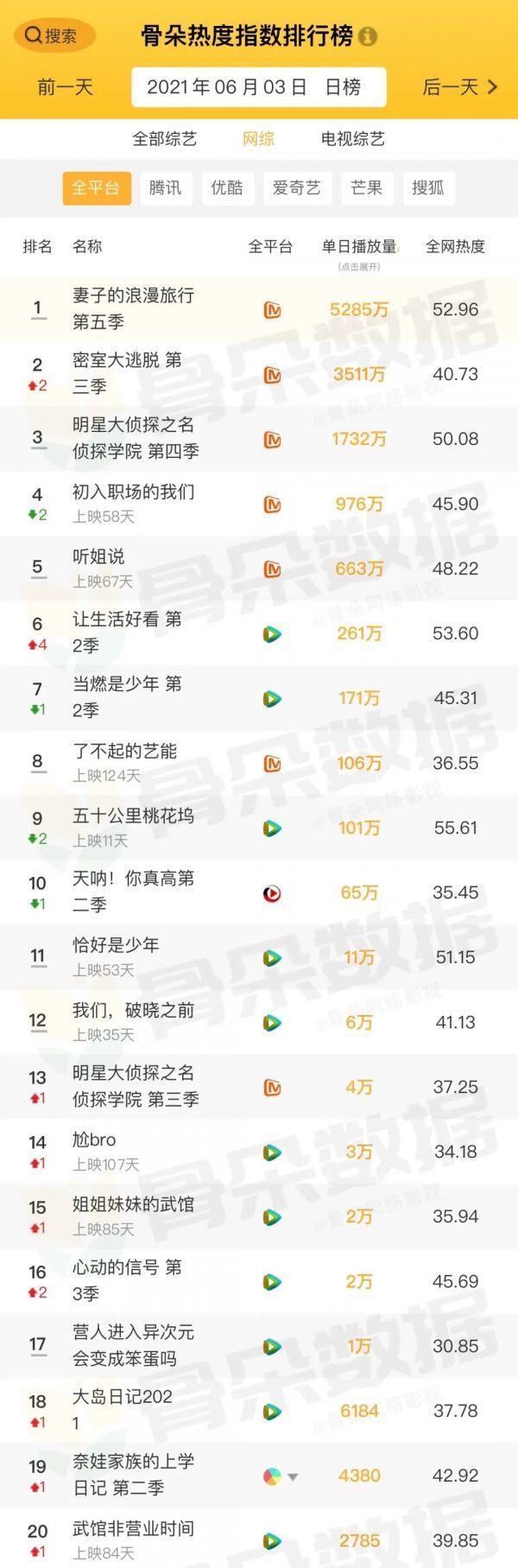Filter by 芒果 platform

click(366, 188)
